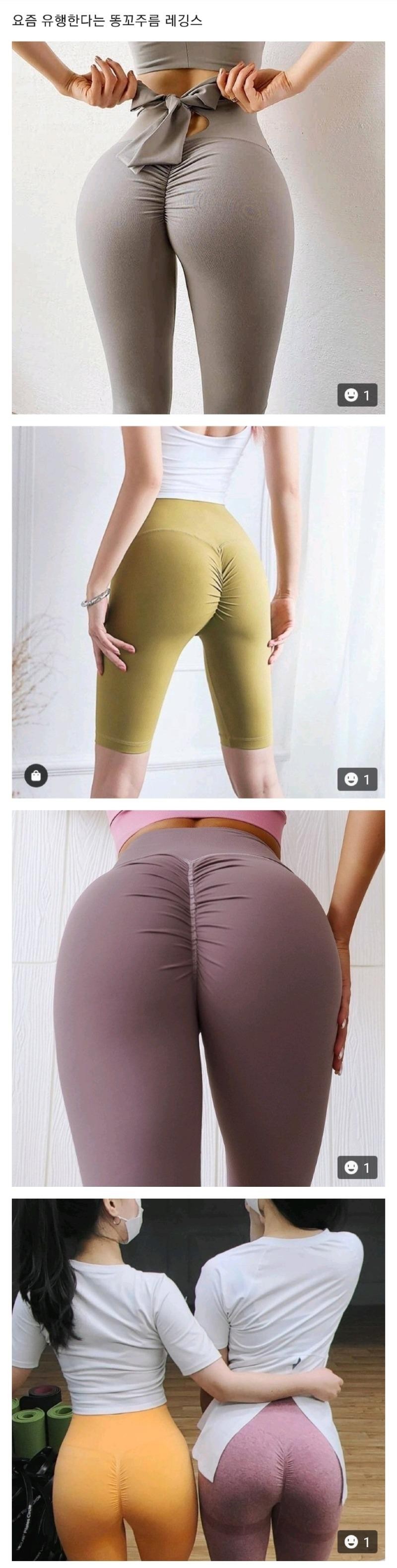Tap the emoji reaction badge on the mauve leggings photo
The height and width of the screenshot is (1568, 397).
point(357,1167)
